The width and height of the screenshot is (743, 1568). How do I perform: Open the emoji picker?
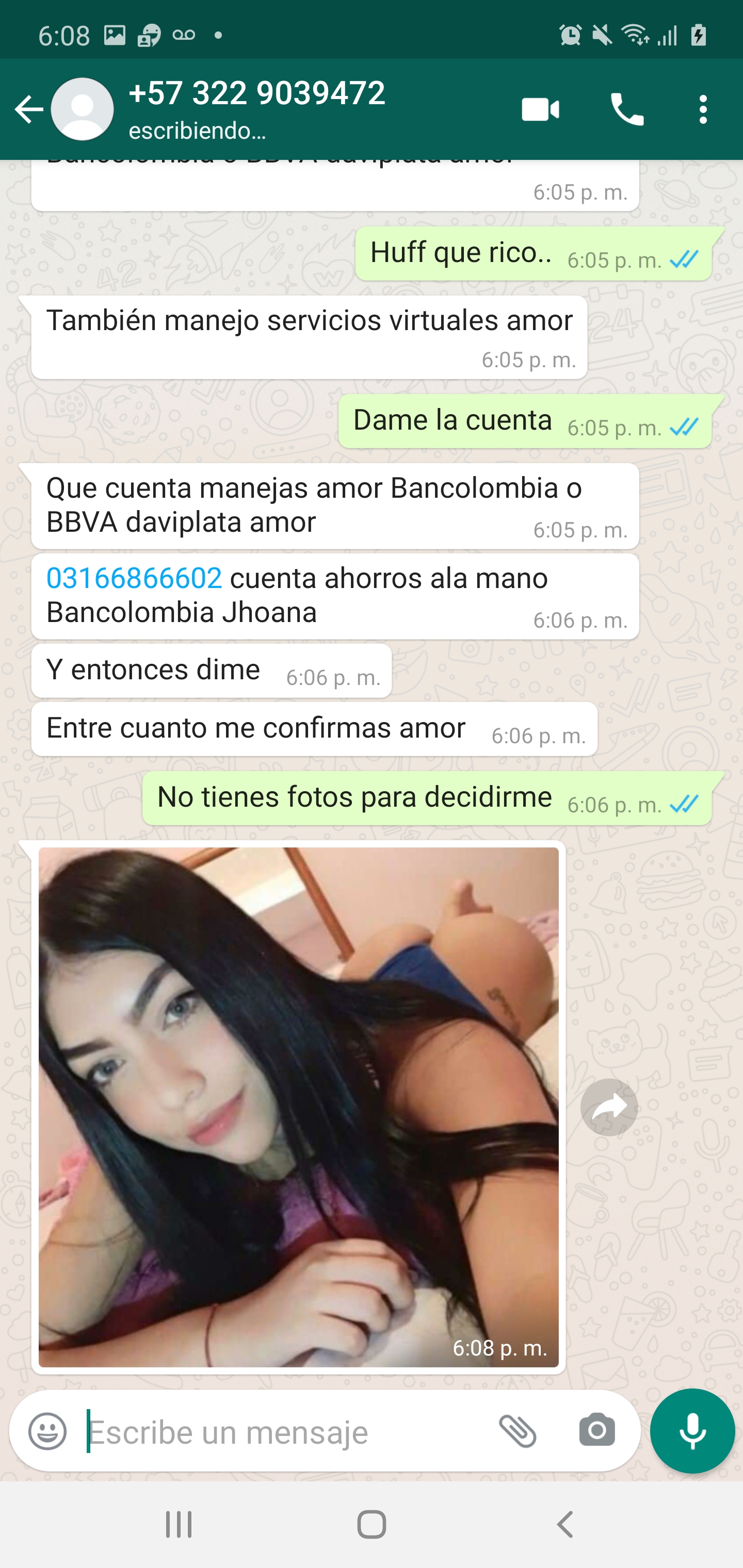47,1430
